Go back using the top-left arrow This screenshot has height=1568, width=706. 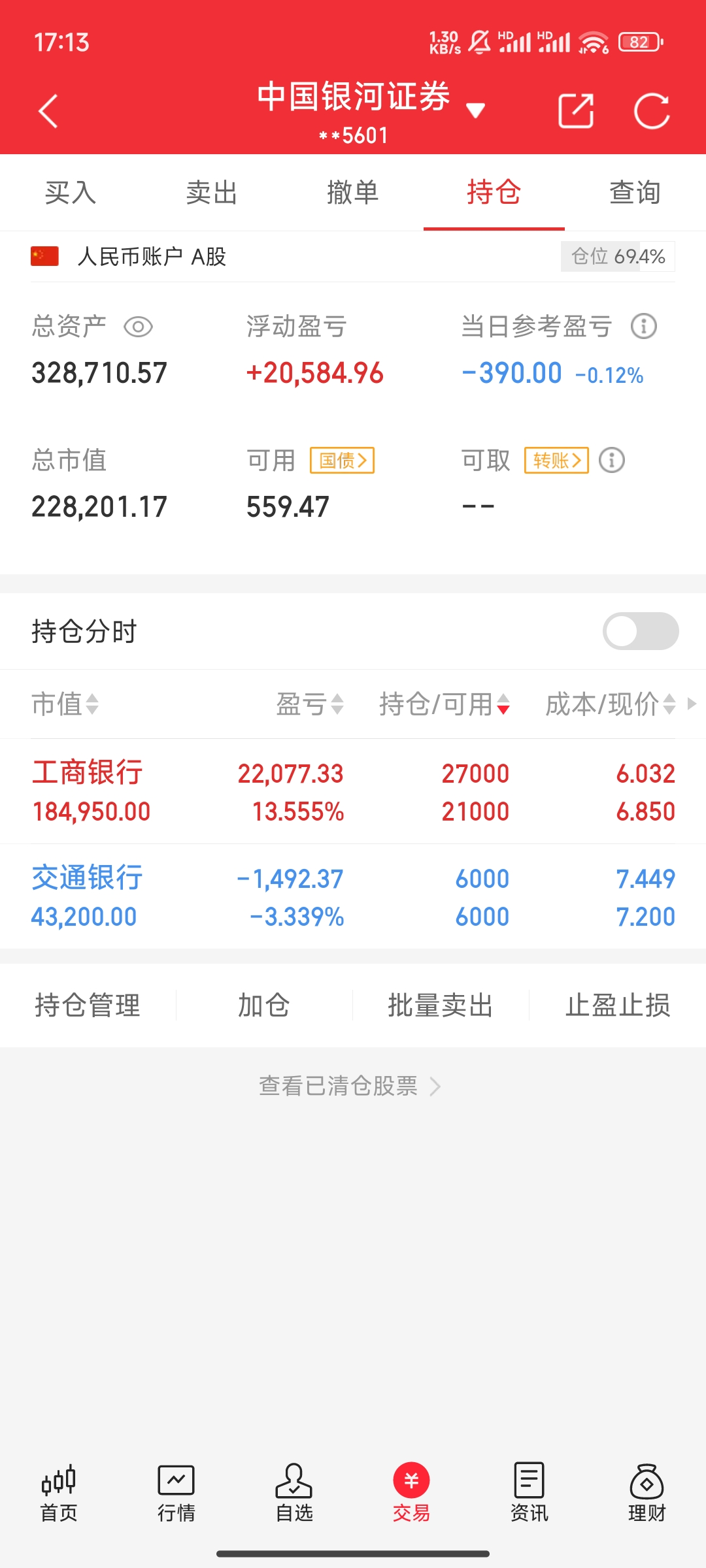(x=48, y=111)
